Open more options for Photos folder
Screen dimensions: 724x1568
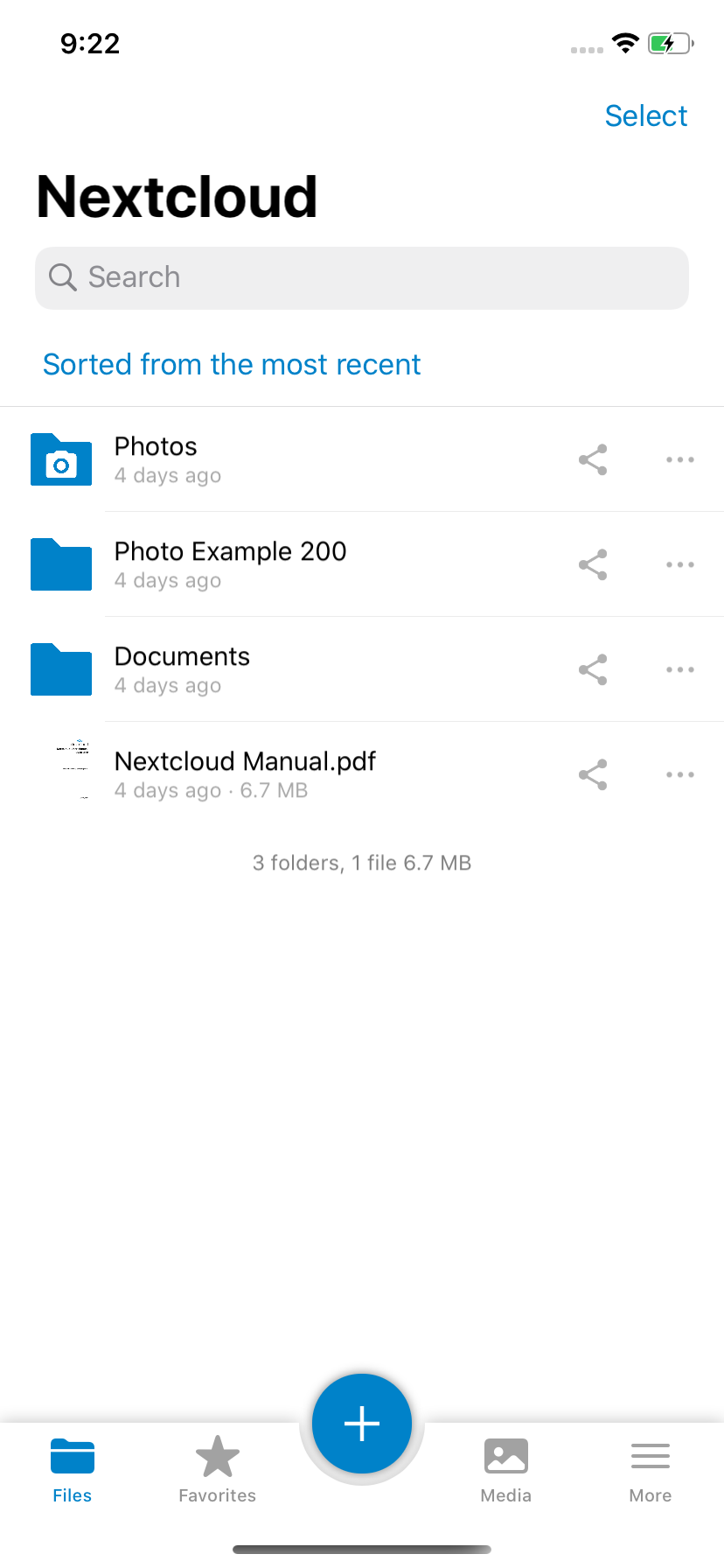(x=679, y=459)
